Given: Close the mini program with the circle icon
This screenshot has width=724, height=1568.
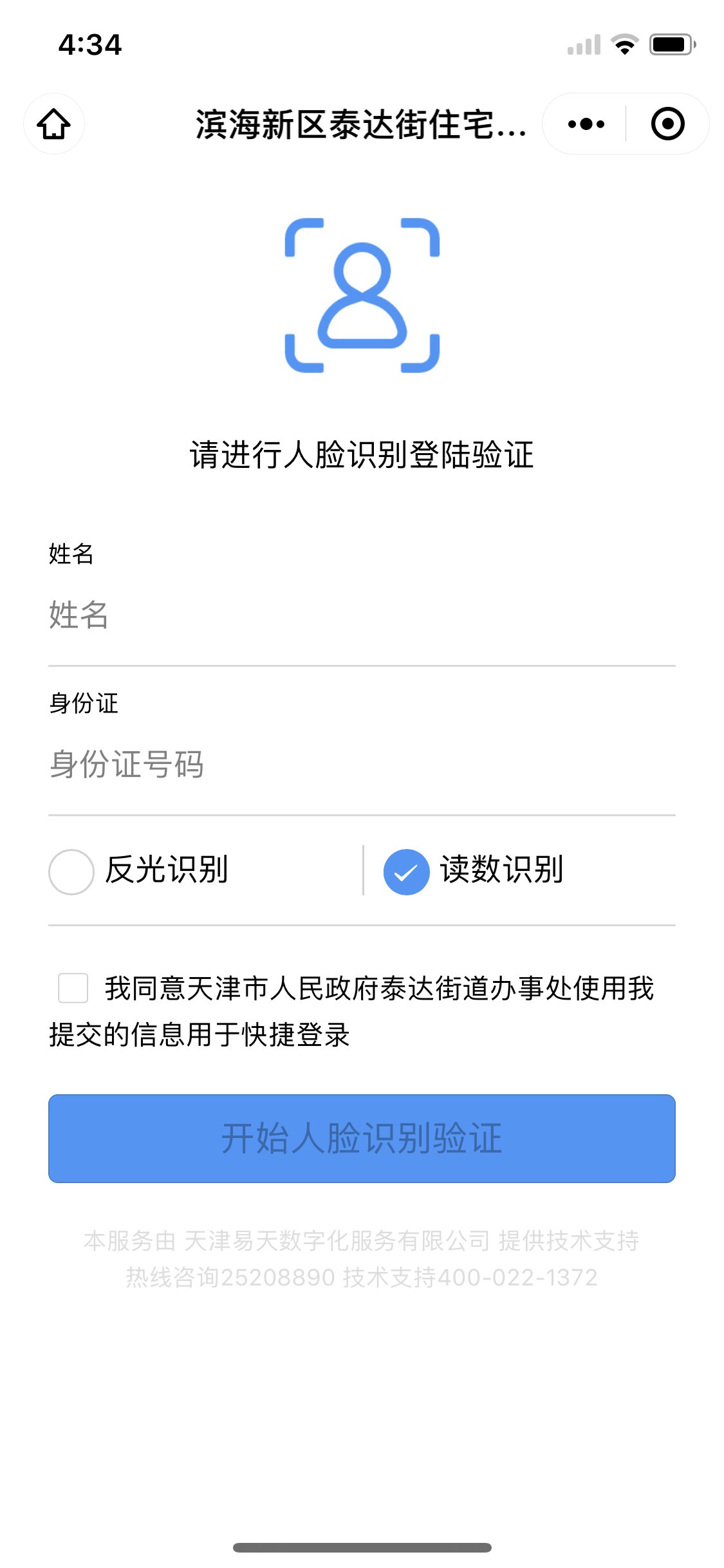Looking at the screenshot, I should point(667,124).
